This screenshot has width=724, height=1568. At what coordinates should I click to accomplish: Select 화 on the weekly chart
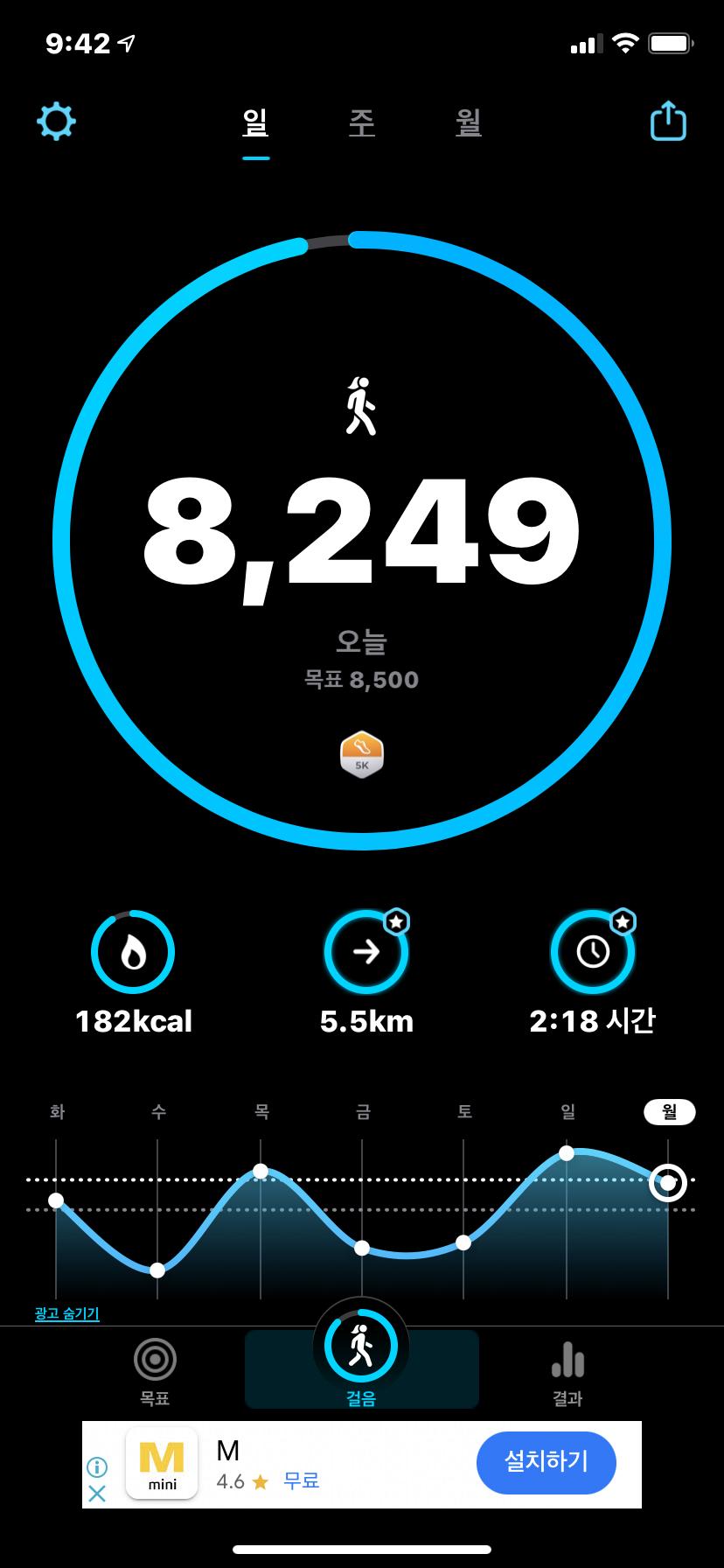point(57,1112)
